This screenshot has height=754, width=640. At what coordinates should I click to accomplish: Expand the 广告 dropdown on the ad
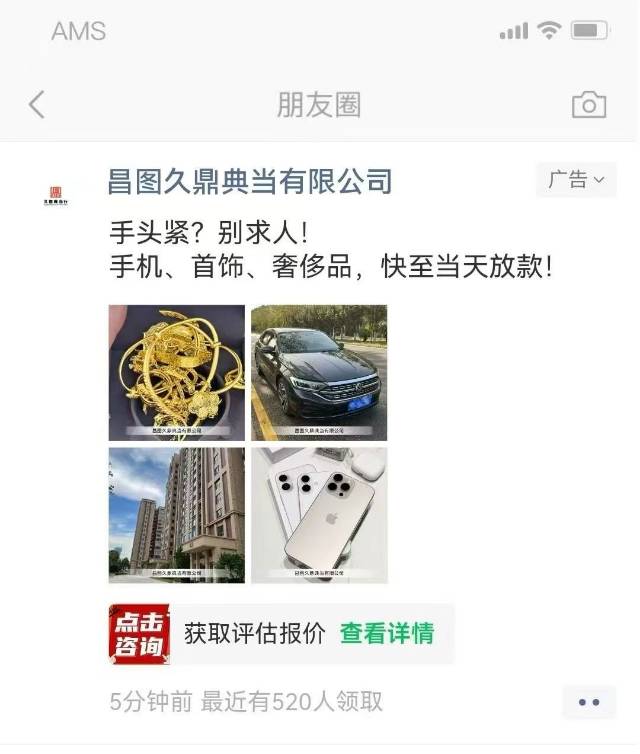pyautogui.click(x=576, y=180)
